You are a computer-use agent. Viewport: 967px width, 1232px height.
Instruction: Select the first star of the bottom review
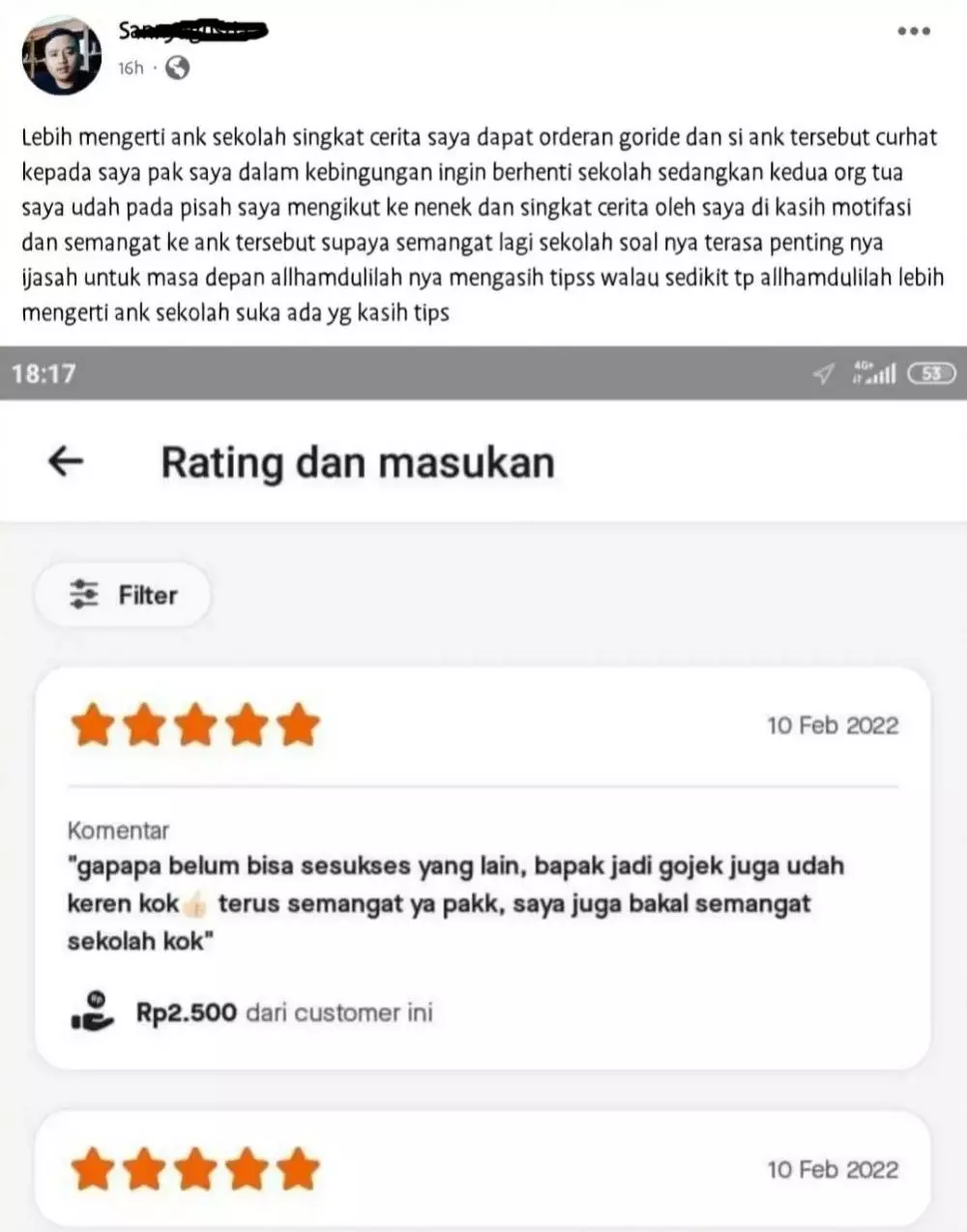click(92, 1168)
